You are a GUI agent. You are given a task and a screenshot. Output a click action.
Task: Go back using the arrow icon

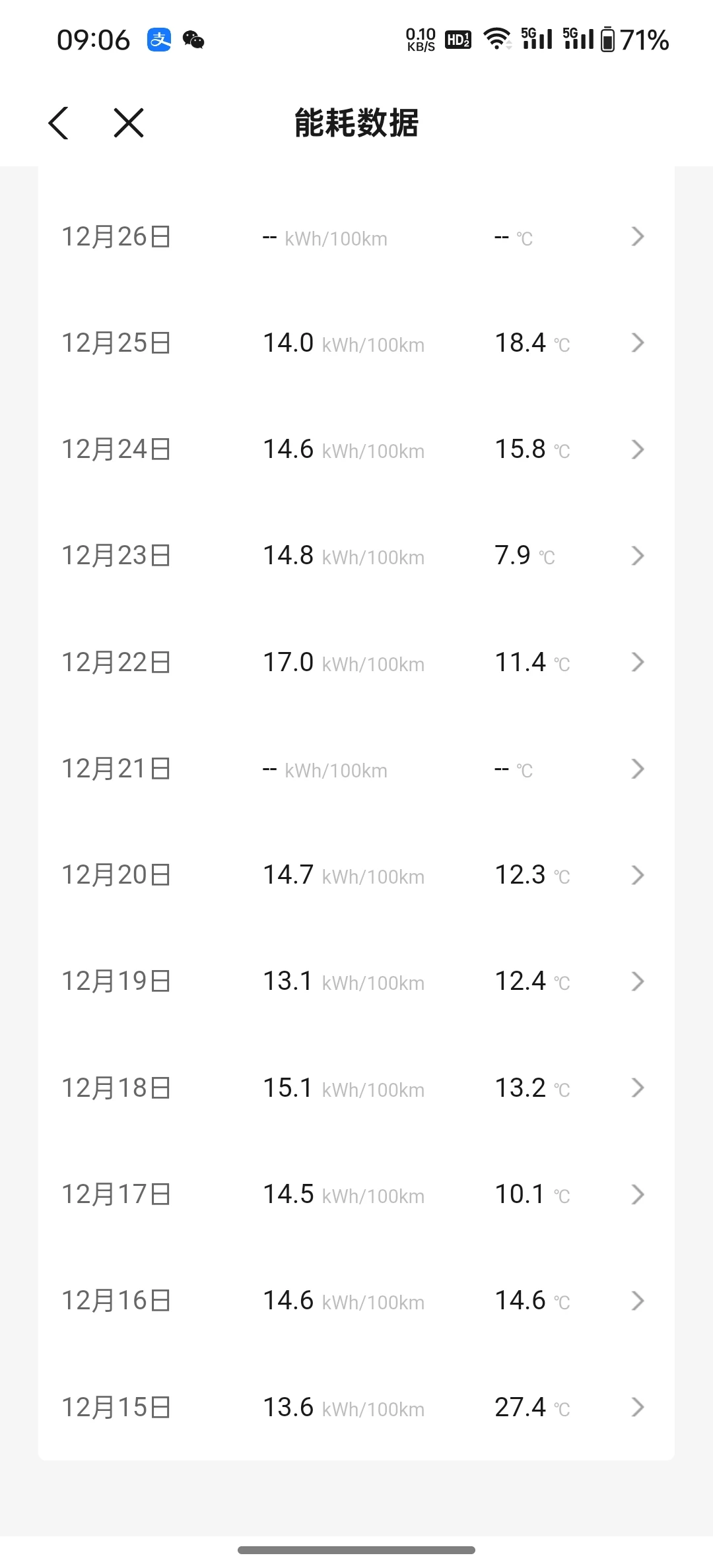[59, 123]
